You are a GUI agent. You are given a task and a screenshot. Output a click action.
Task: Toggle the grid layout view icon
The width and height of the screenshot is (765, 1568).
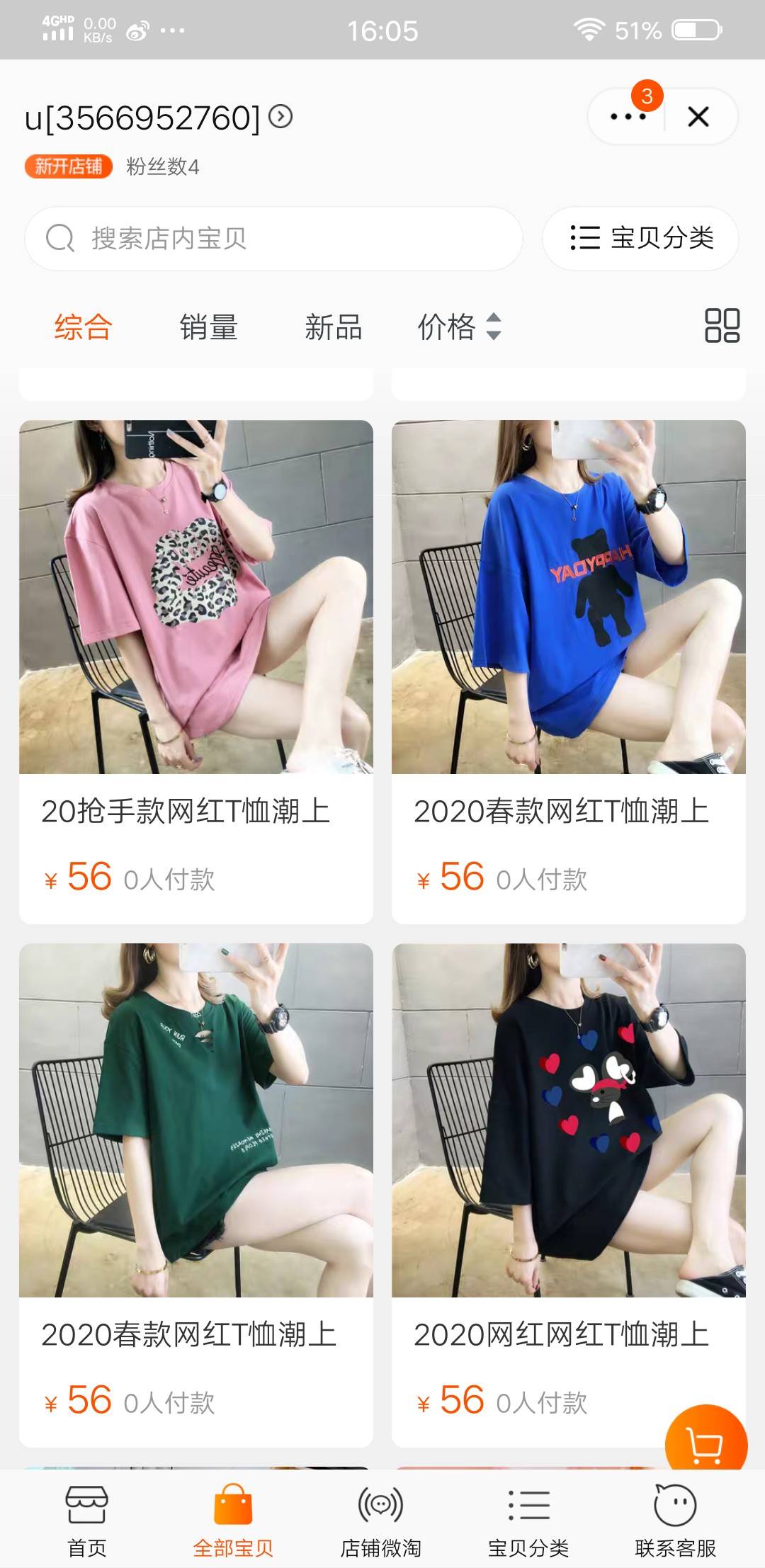(722, 326)
